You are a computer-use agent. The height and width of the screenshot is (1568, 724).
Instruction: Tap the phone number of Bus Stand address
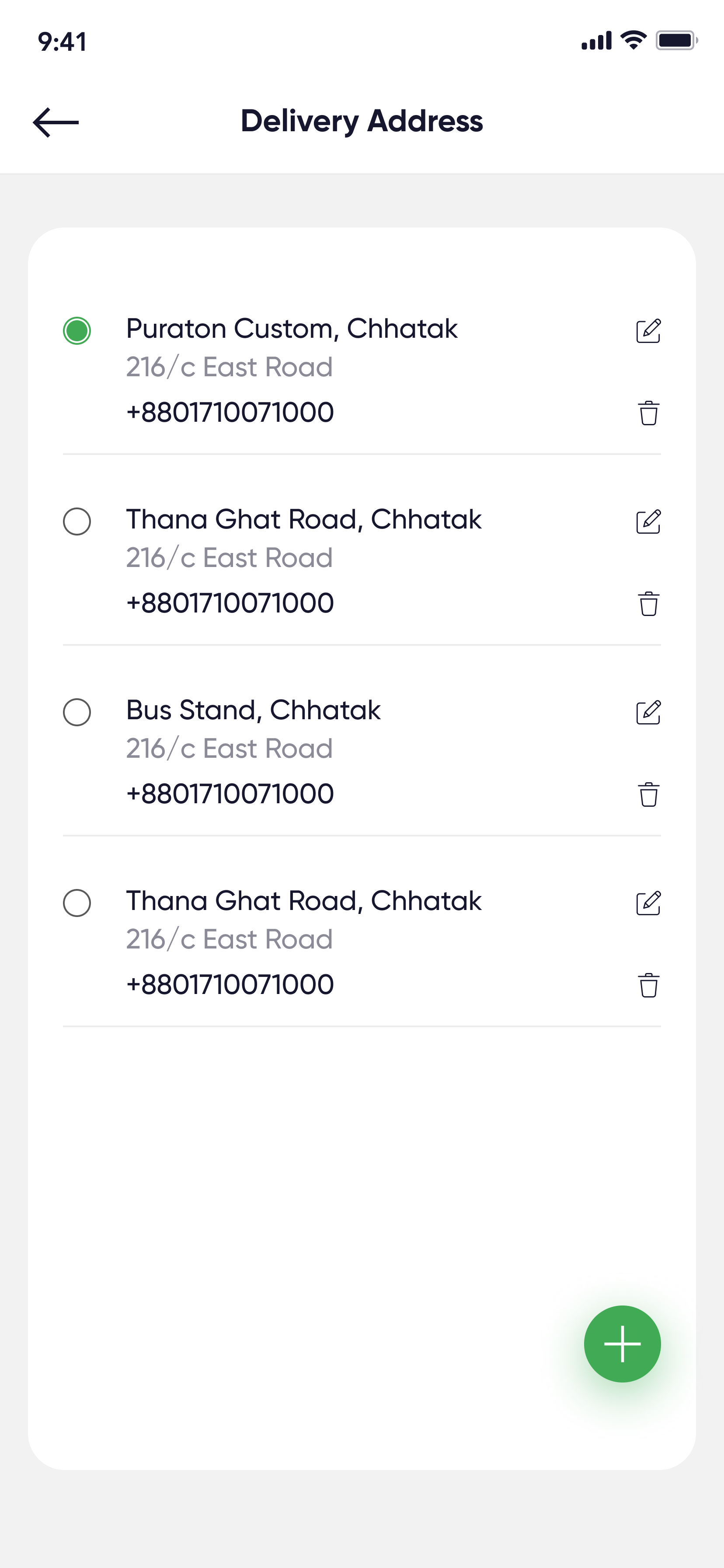pyautogui.click(x=230, y=793)
